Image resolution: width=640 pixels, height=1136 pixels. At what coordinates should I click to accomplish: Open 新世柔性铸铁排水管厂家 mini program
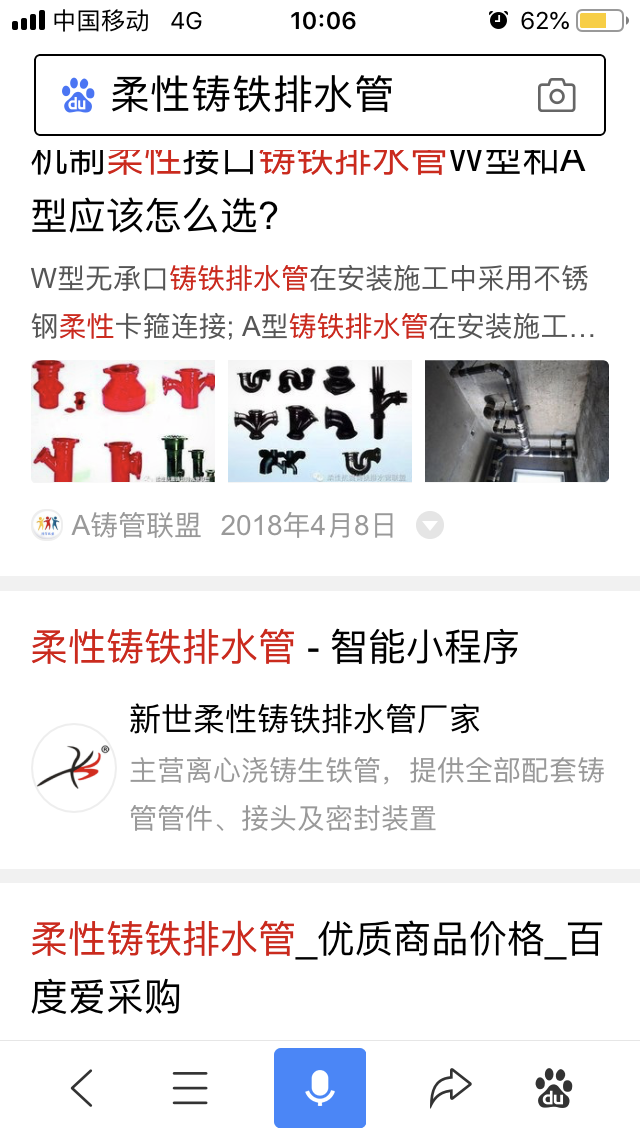pyautogui.click(x=305, y=718)
